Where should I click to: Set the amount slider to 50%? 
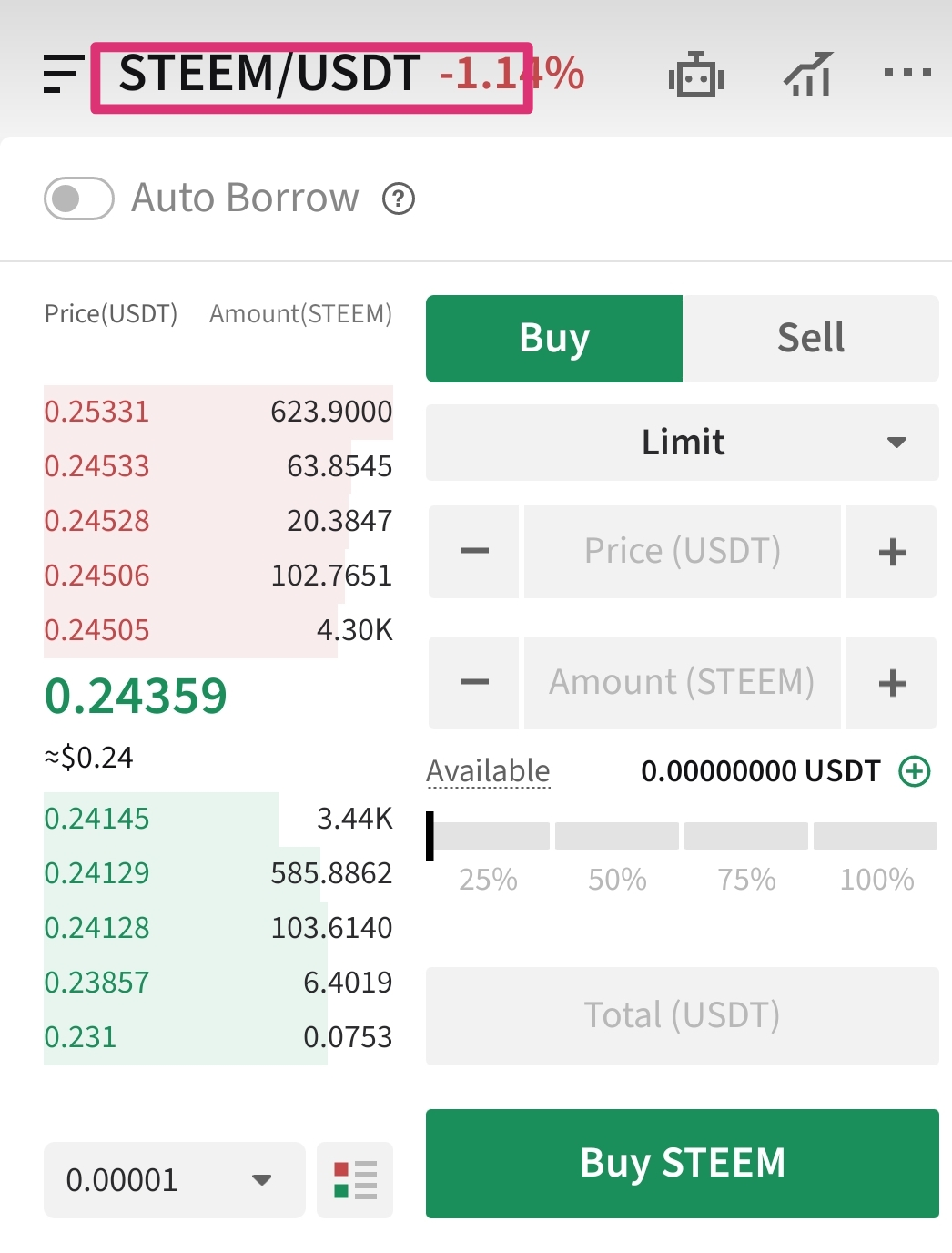click(x=618, y=837)
